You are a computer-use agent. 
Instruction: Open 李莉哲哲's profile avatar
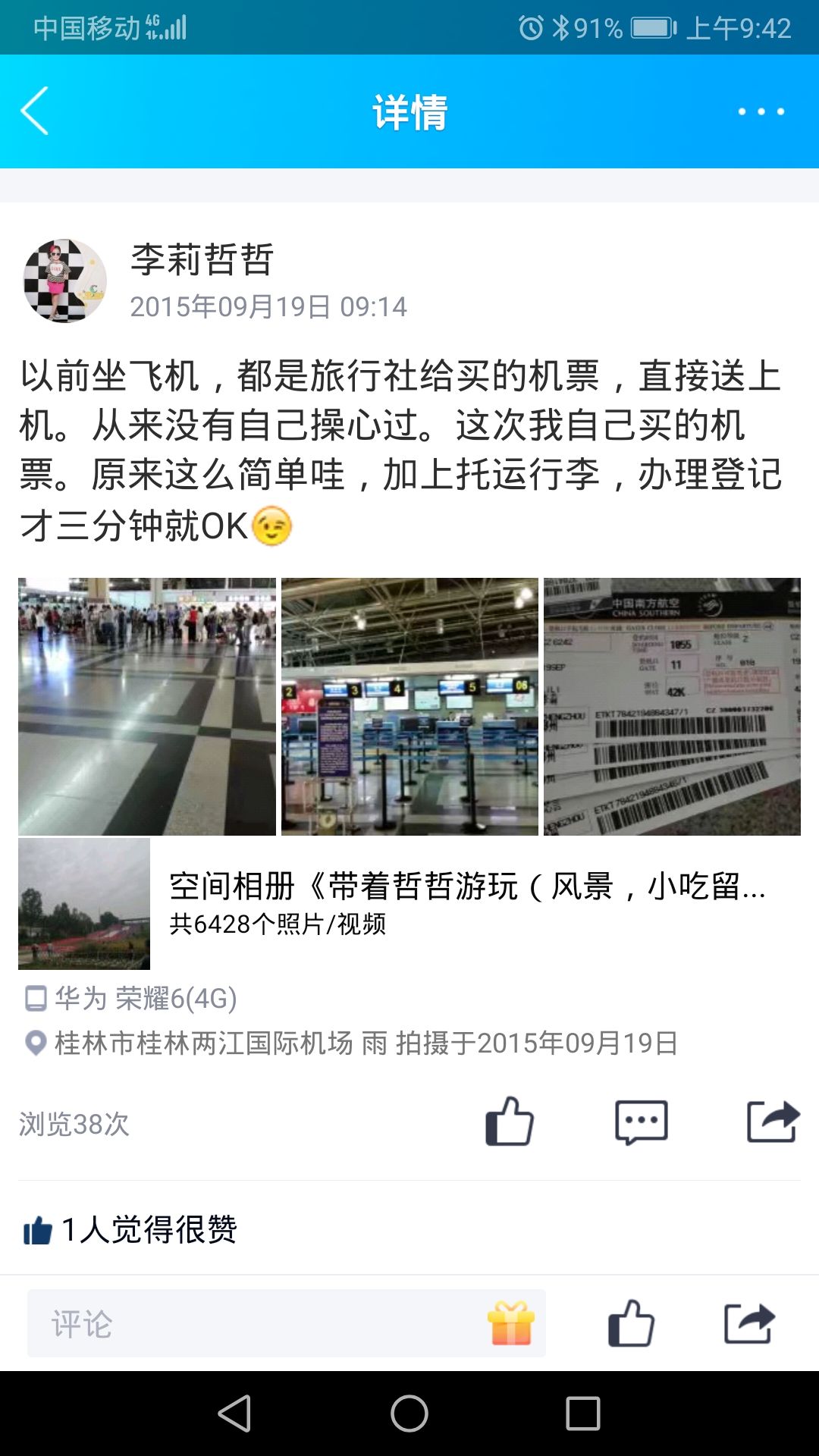click(65, 281)
